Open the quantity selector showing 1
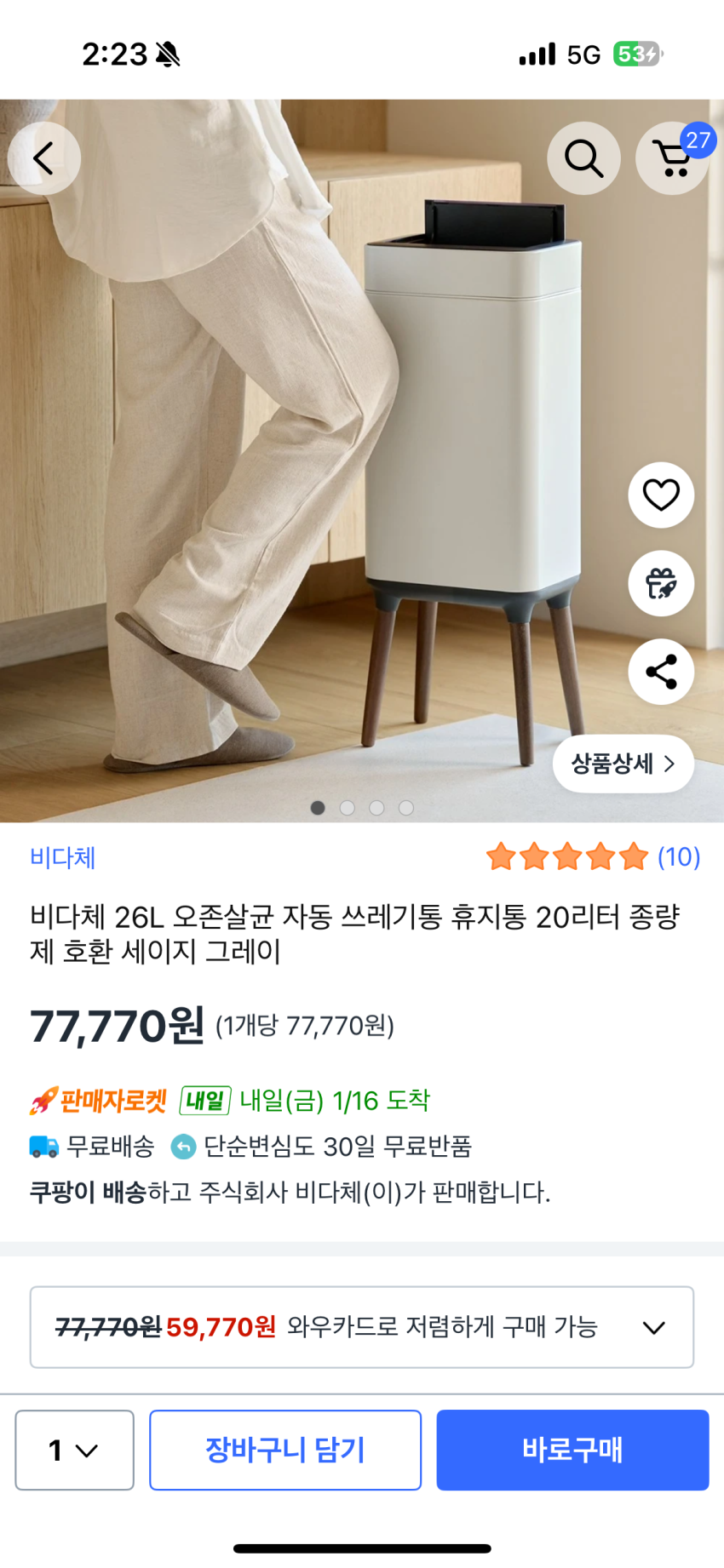The height and width of the screenshot is (1568, 724). (74, 1450)
